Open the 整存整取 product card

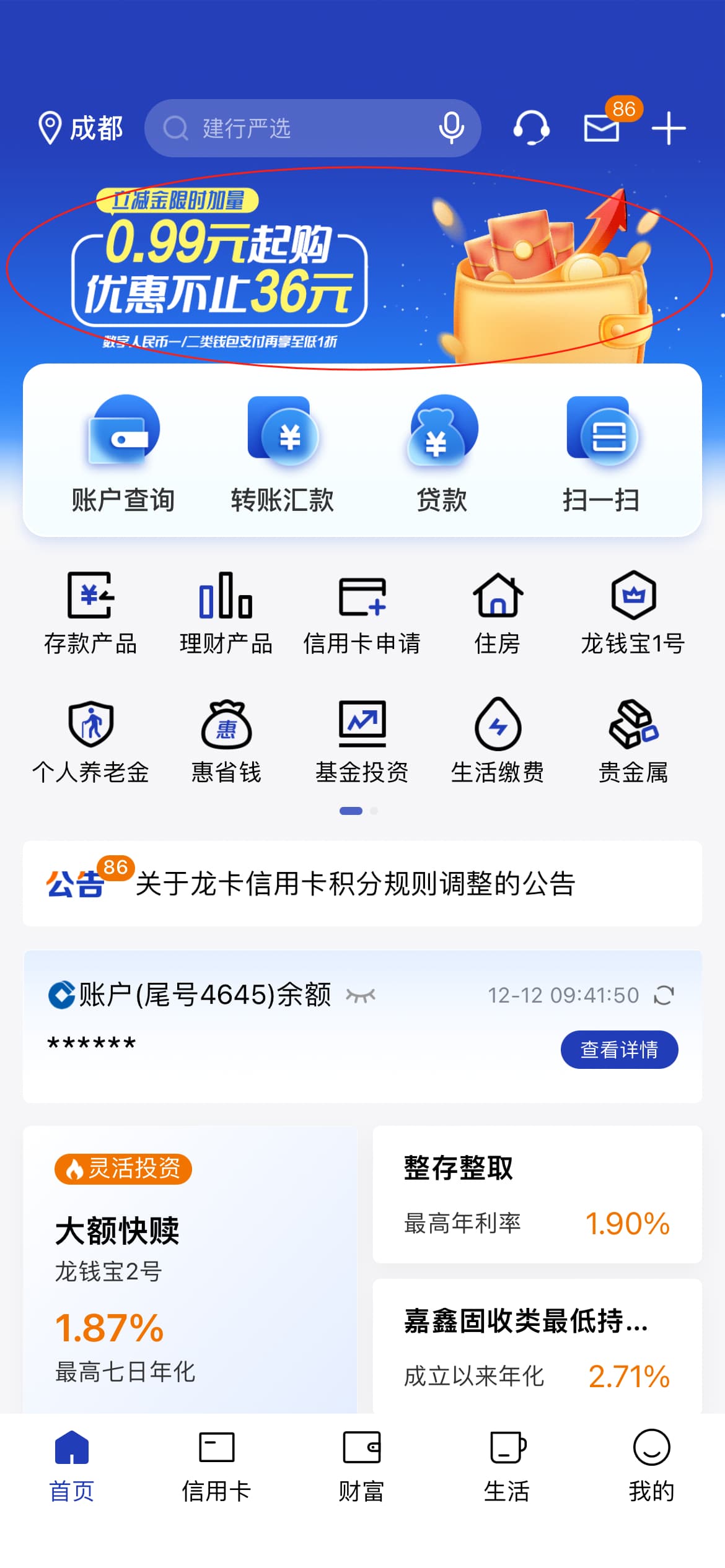coord(537,1195)
